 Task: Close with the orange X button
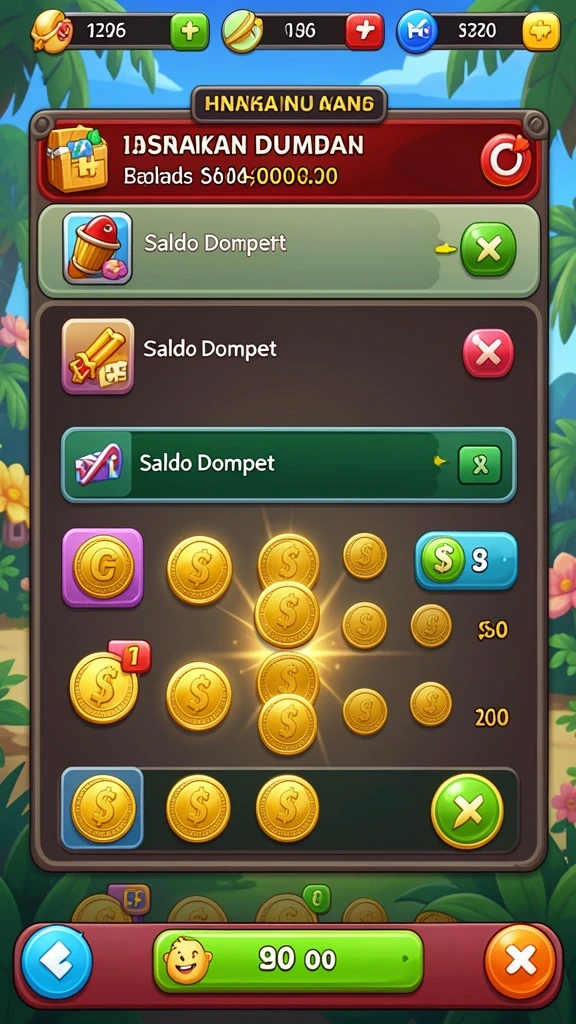tap(520, 962)
